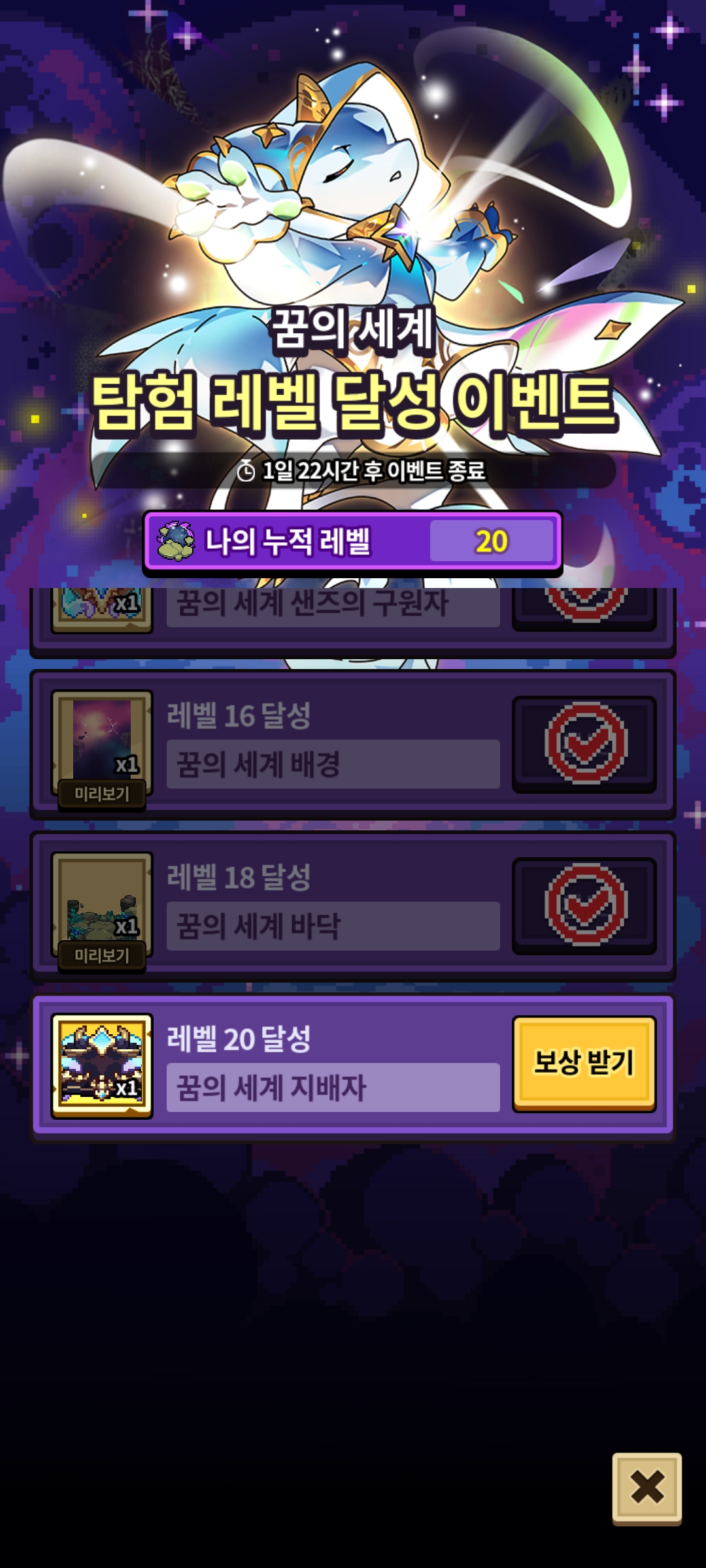Close the event popup with the X
Viewport: 706px width, 1568px height.
(x=647, y=1488)
